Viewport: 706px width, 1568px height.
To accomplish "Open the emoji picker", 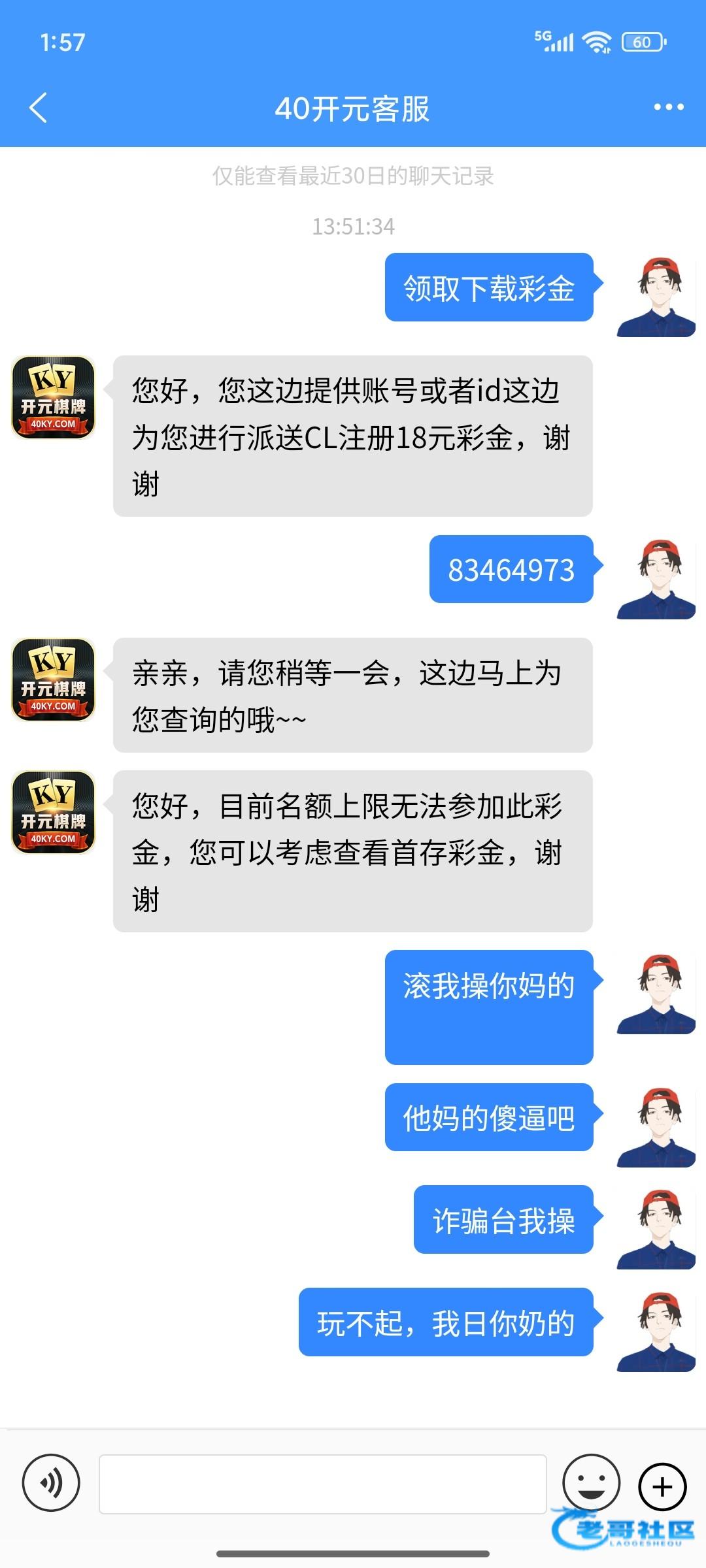I will pyautogui.click(x=591, y=1483).
